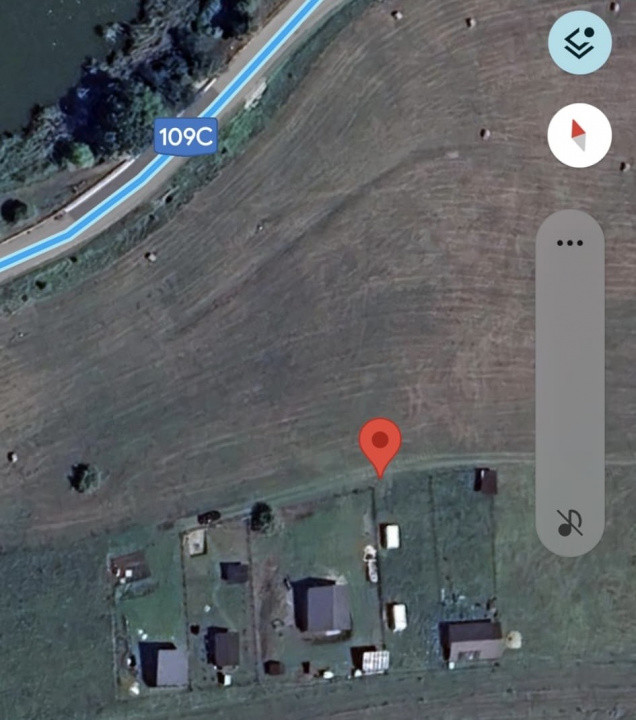
Task: Tap the compass to reset orientation
Action: pyautogui.click(x=580, y=134)
